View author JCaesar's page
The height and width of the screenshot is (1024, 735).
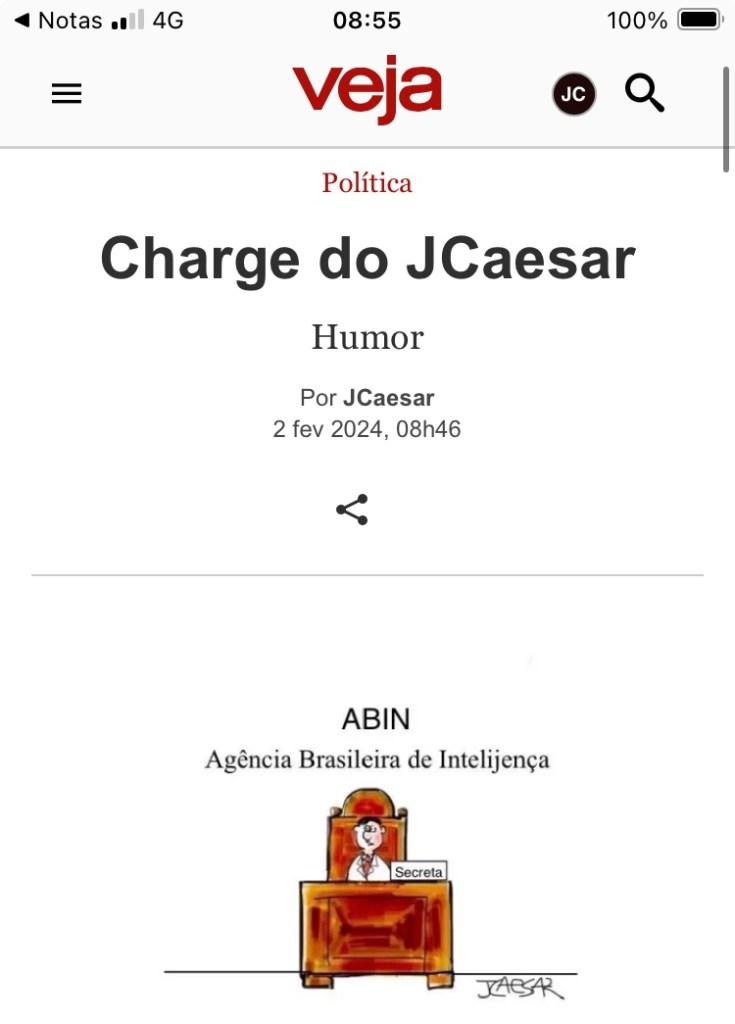pos(388,398)
